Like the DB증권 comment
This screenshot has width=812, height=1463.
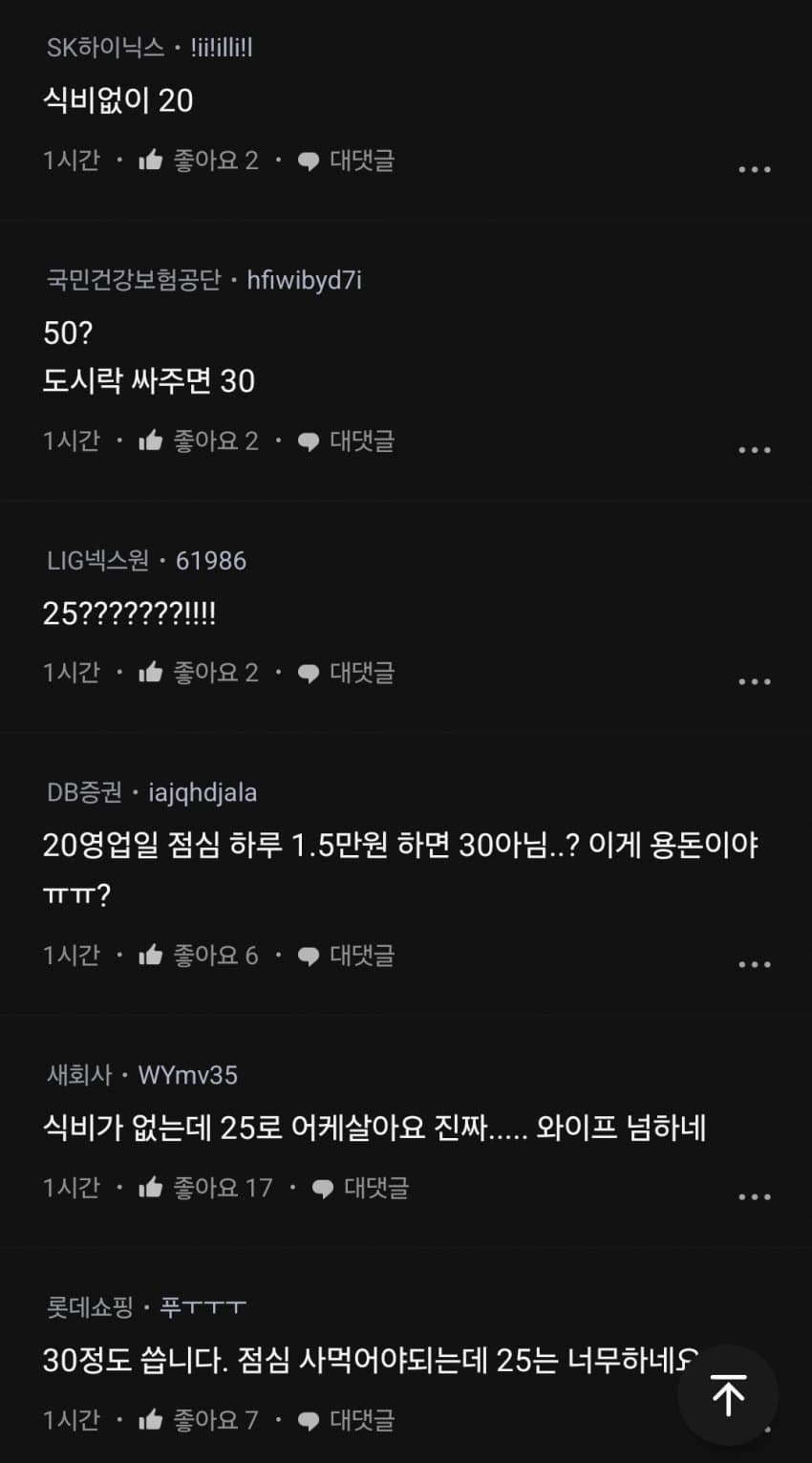[x=197, y=955]
